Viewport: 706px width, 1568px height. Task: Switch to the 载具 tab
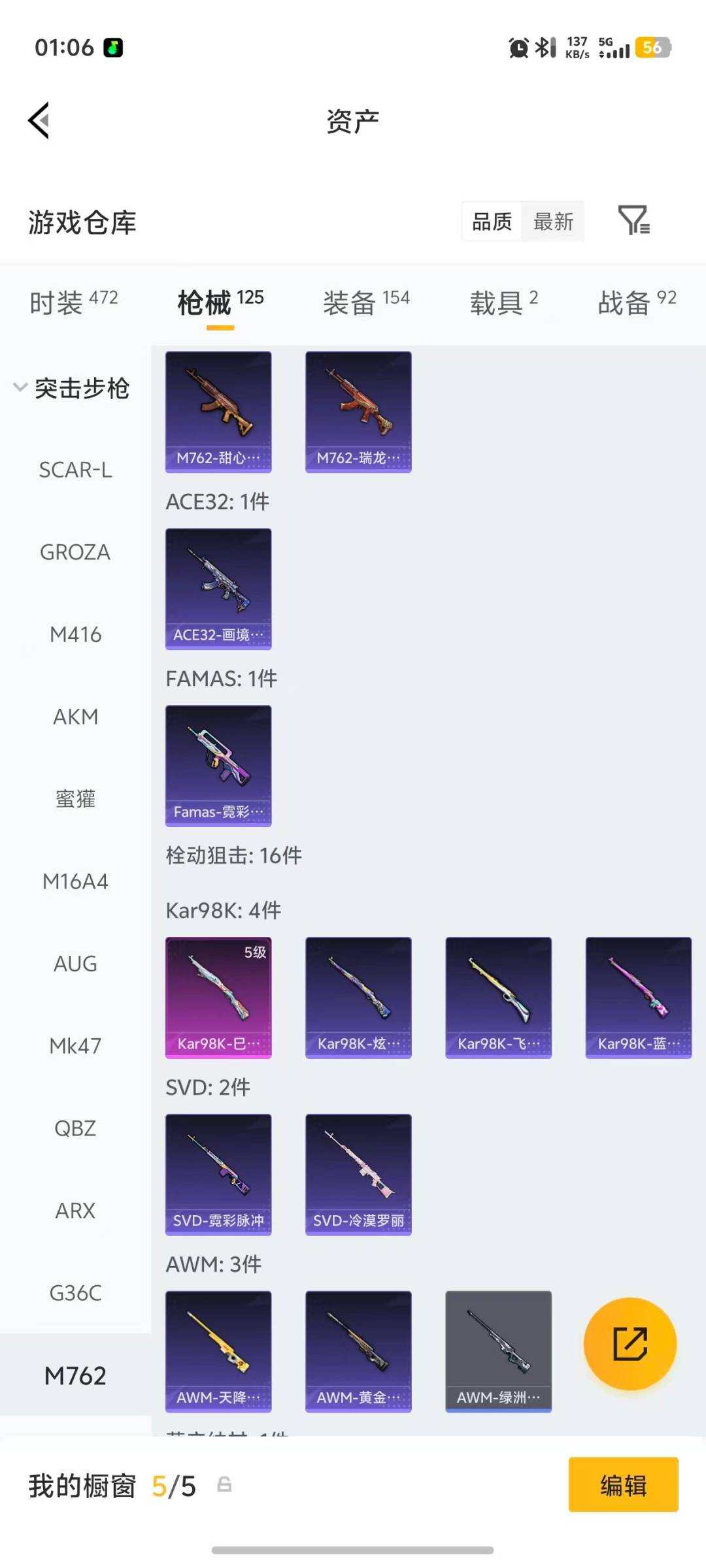503,302
